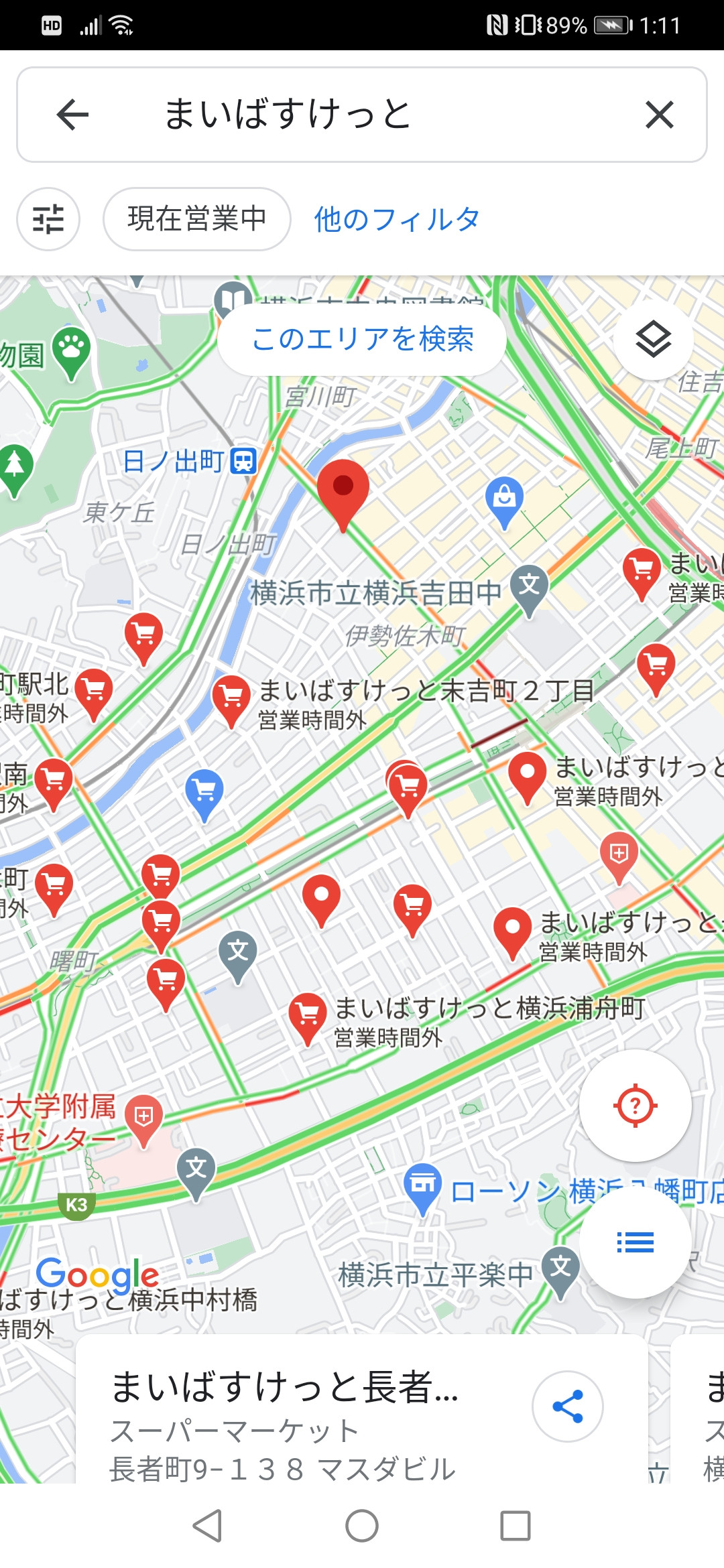The height and width of the screenshot is (1568, 724).
Task: Go back from the search results
Action: pyautogui.click(x=72, y=115)
